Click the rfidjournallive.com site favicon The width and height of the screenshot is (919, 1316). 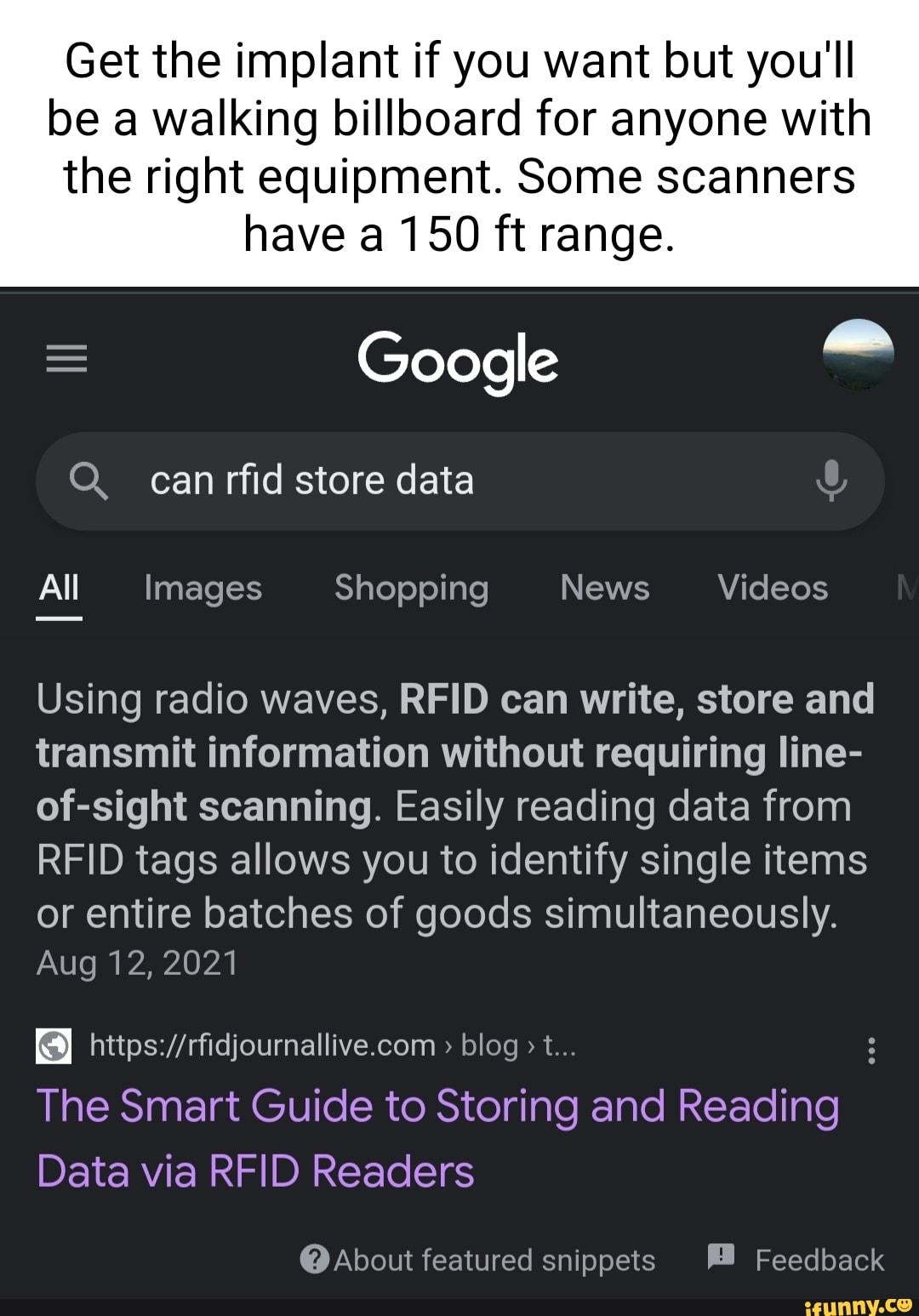click(54, 1046)
